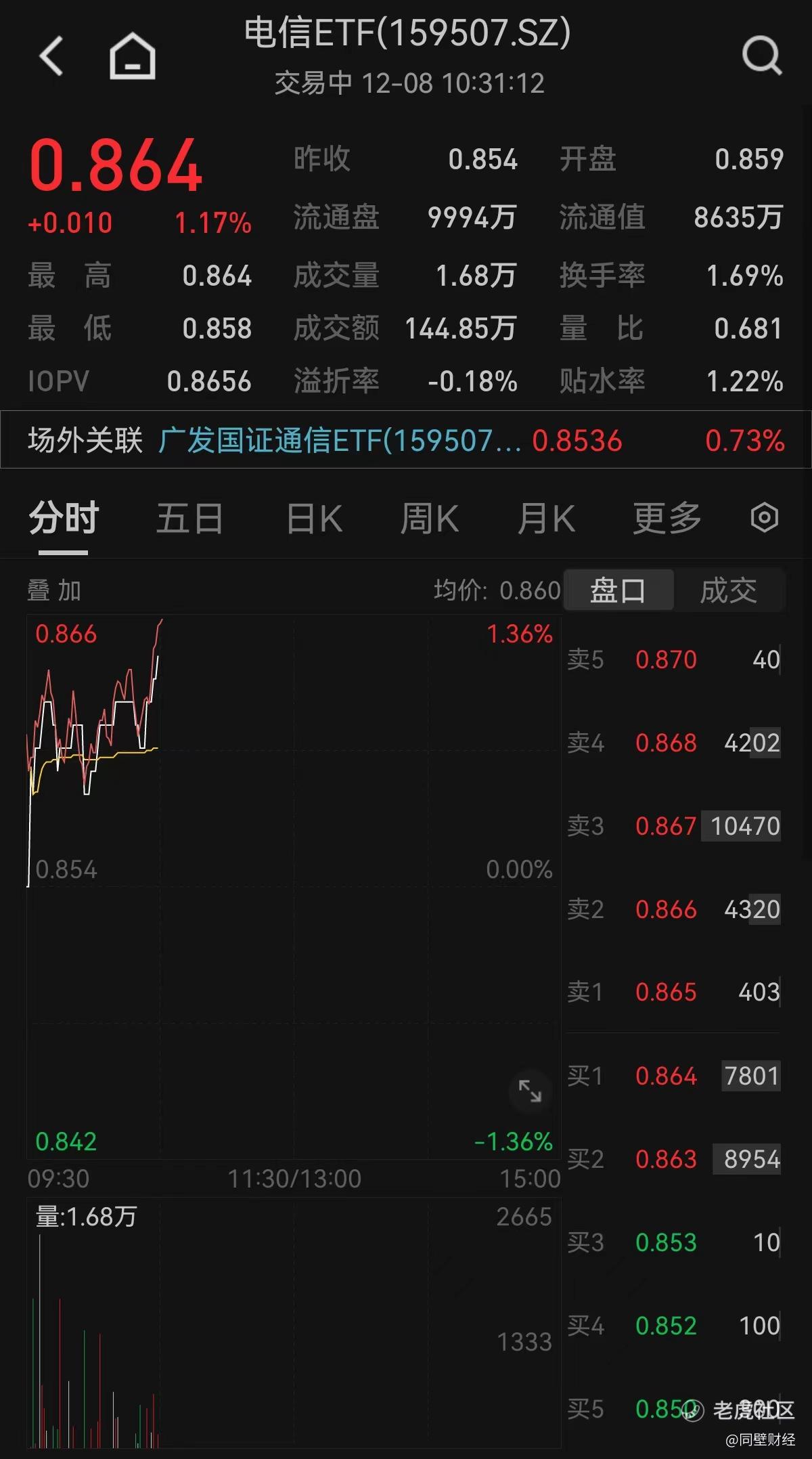The height and width of the screenshot is (1459, 812).
Task: Open the search magnifier icon
Action: point(762,56)
